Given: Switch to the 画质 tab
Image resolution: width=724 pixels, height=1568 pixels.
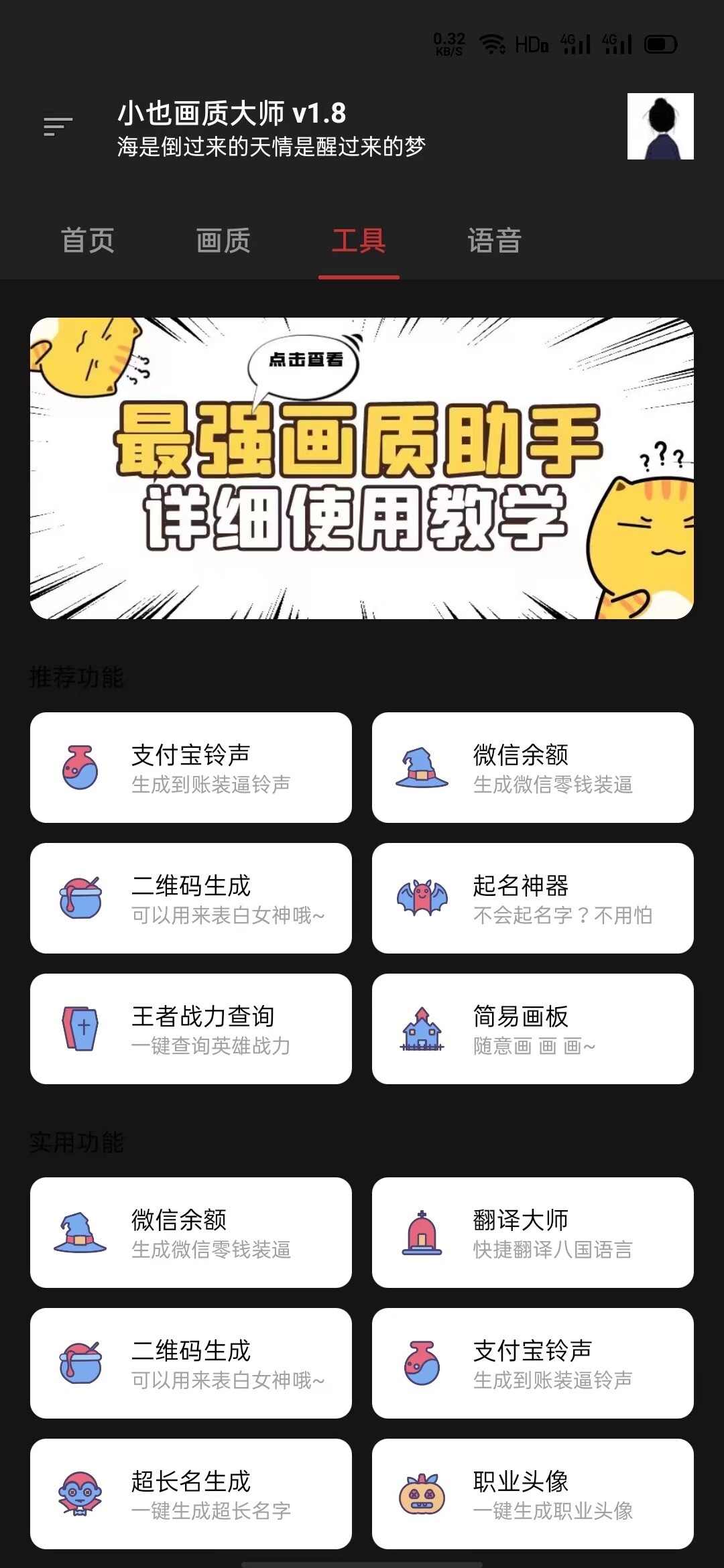Looking at the screenshot, I should [224, 242].
